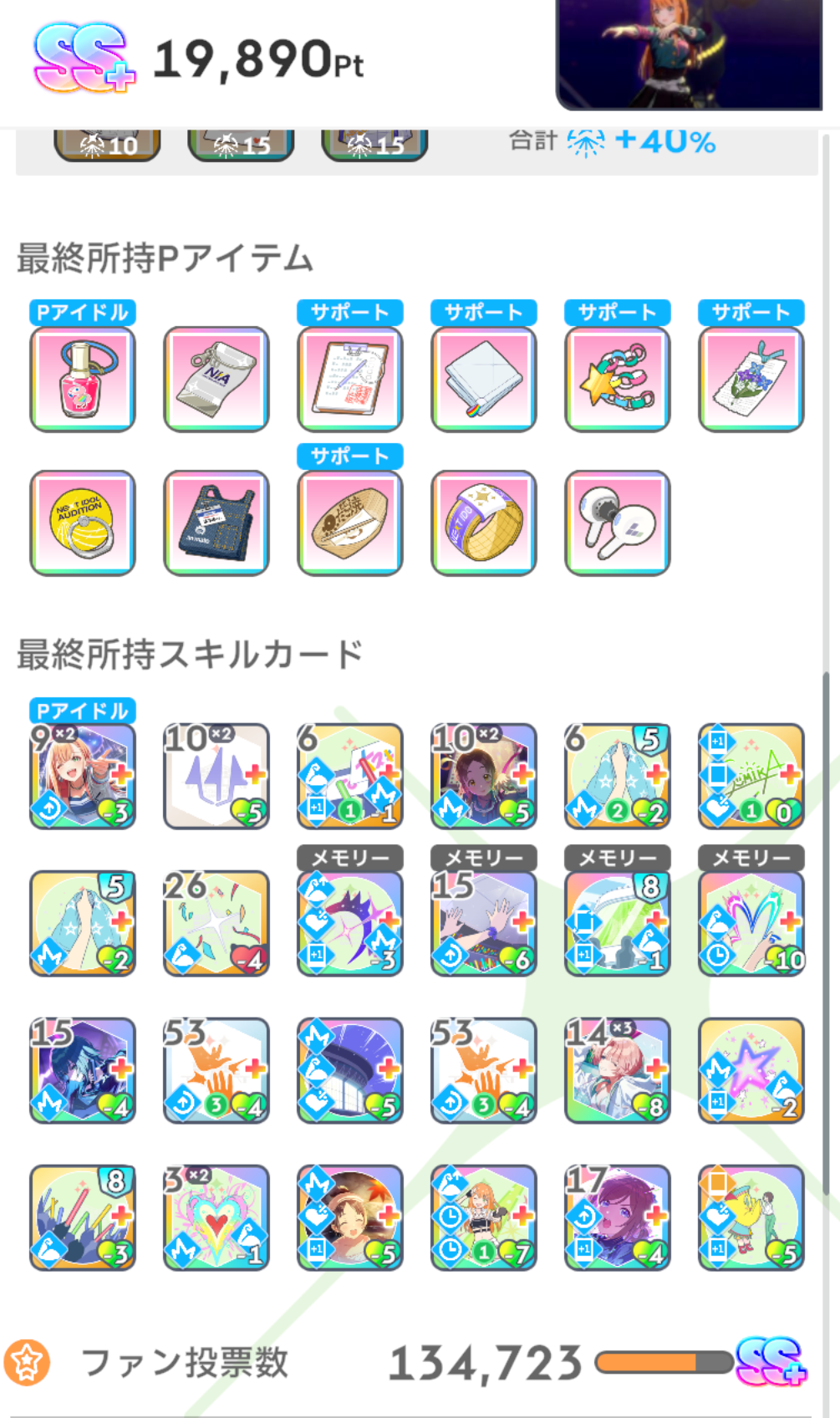View the memory card with cost -10
Image resolution: width=840 pixels, height=1418 pixels.
tap(751, 923)
